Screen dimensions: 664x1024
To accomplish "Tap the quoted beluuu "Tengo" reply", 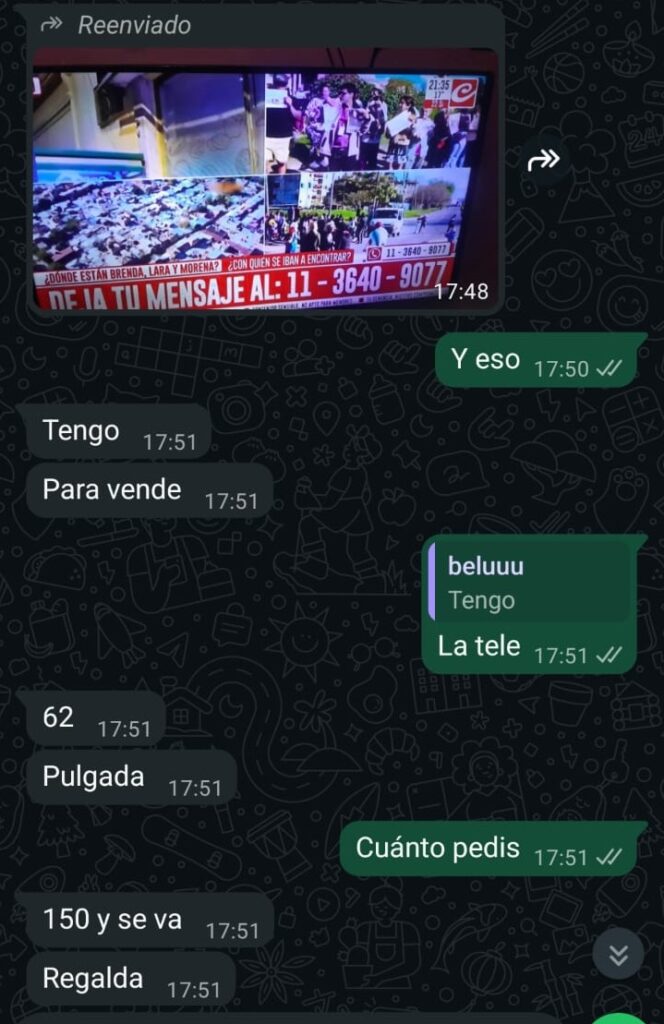I will [530, 583].
